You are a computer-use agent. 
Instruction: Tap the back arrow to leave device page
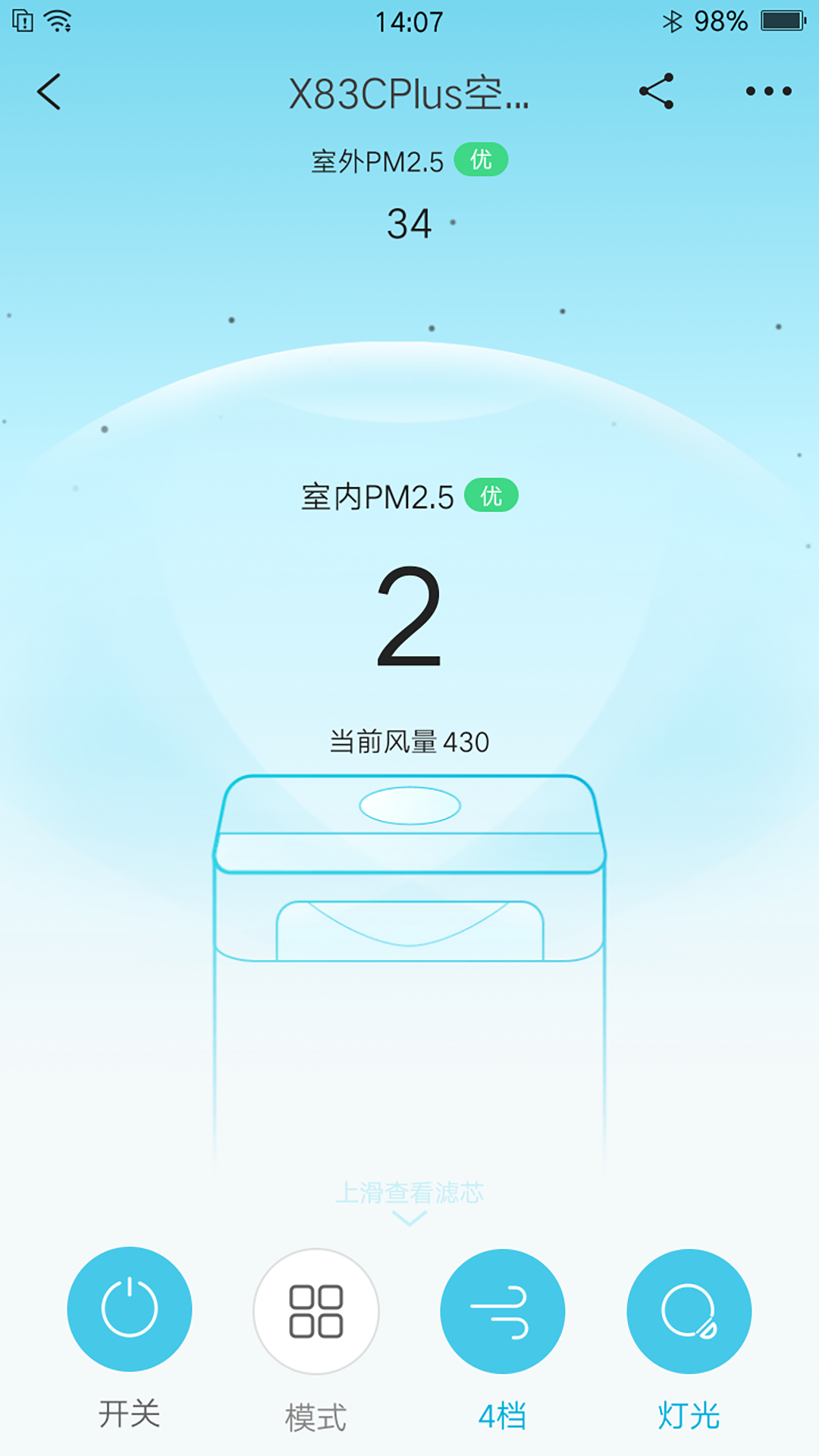pos(50,93)
